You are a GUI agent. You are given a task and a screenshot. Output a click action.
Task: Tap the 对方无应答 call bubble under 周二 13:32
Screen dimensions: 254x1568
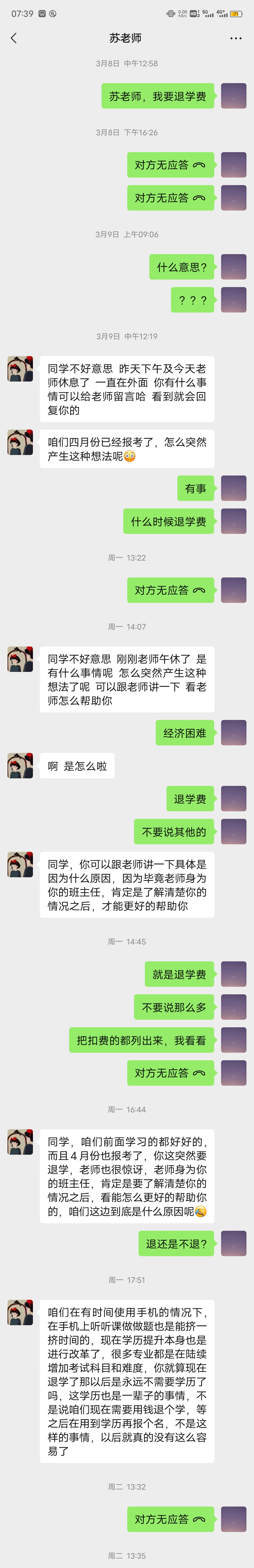pyautogui.click(x=170, y=1519)
